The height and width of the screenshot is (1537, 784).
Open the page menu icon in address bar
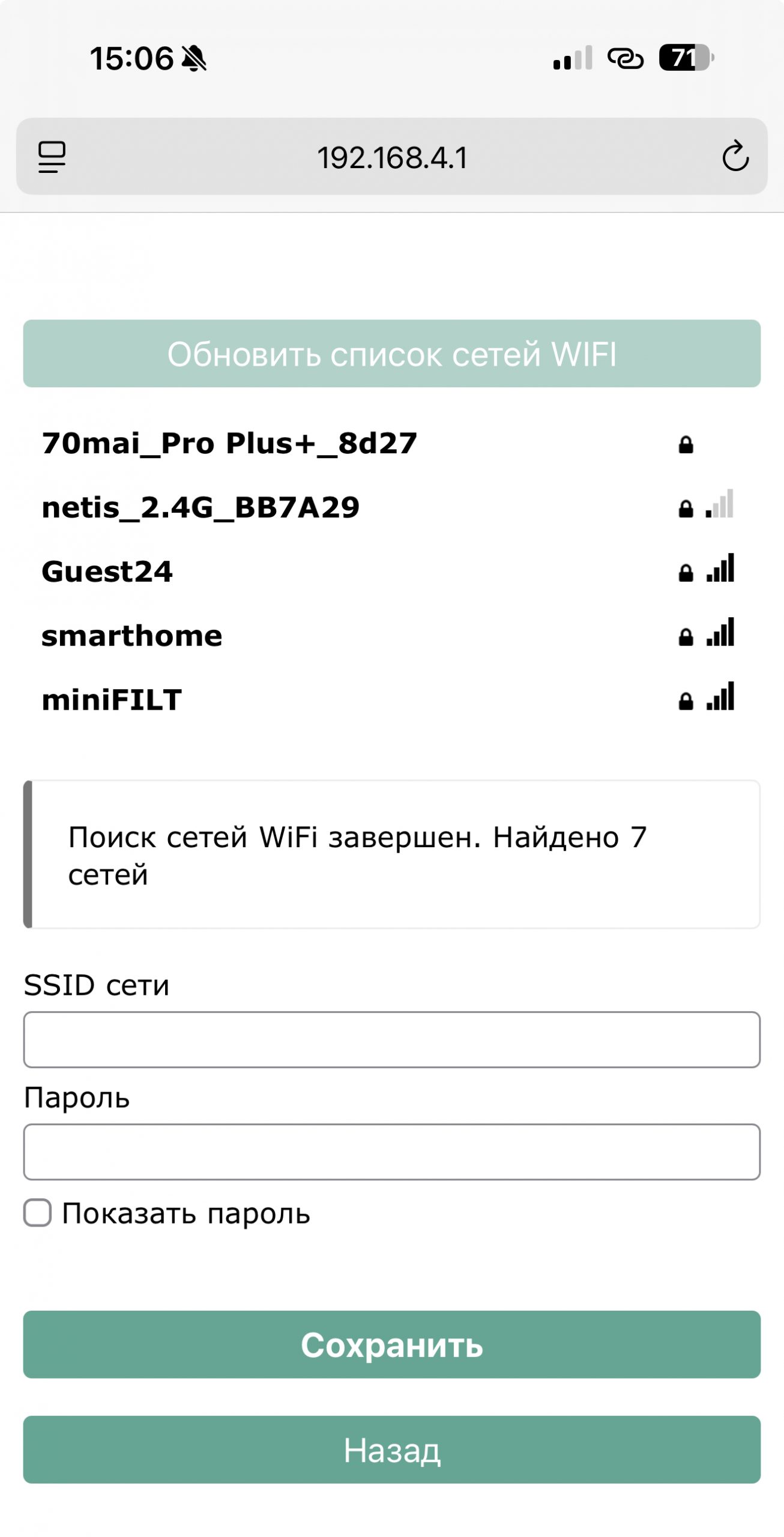[52, 157]
